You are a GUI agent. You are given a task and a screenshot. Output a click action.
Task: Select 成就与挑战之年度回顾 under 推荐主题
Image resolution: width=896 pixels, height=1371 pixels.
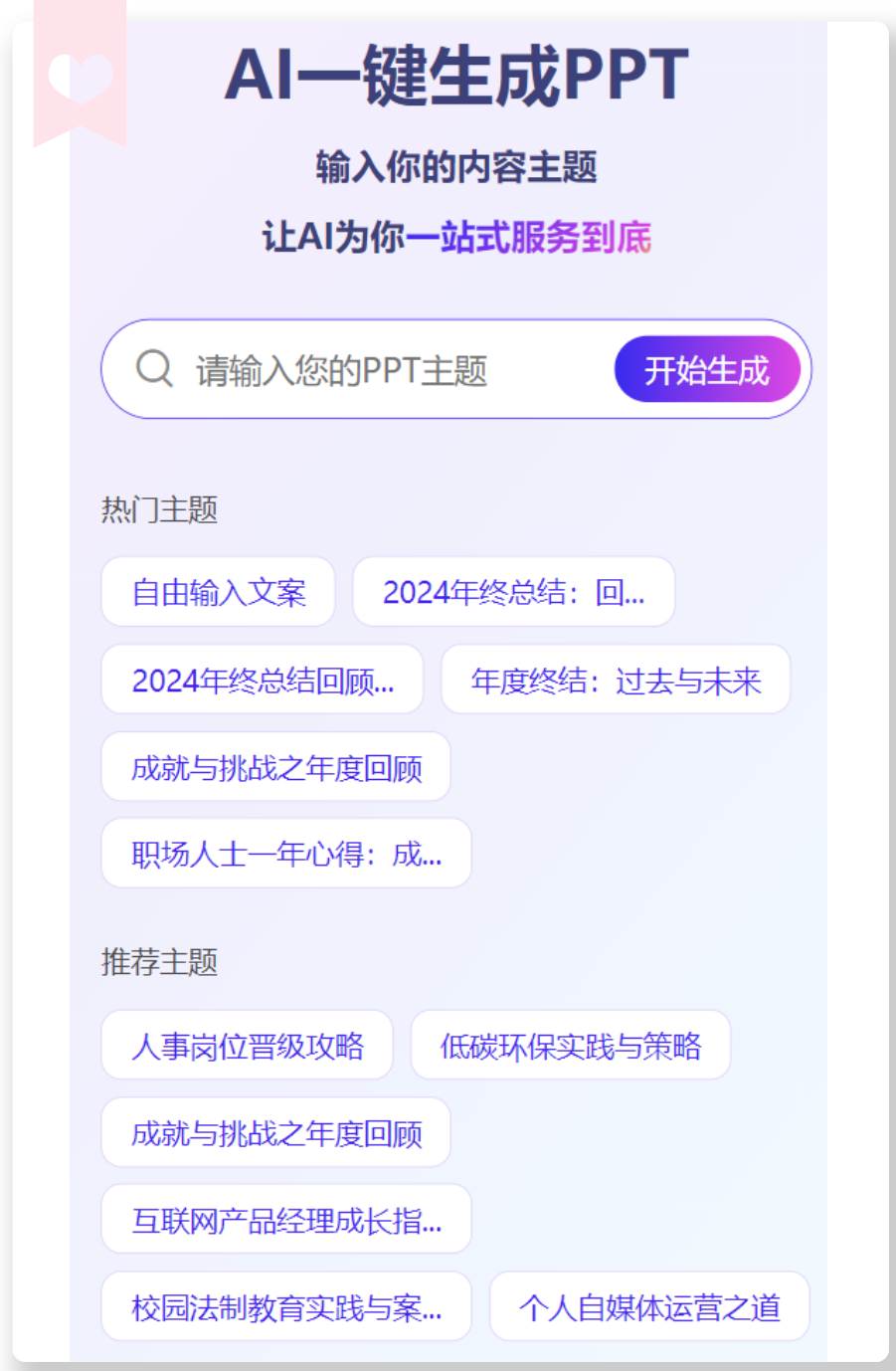pyautogui.click(x=275, y=1133)
